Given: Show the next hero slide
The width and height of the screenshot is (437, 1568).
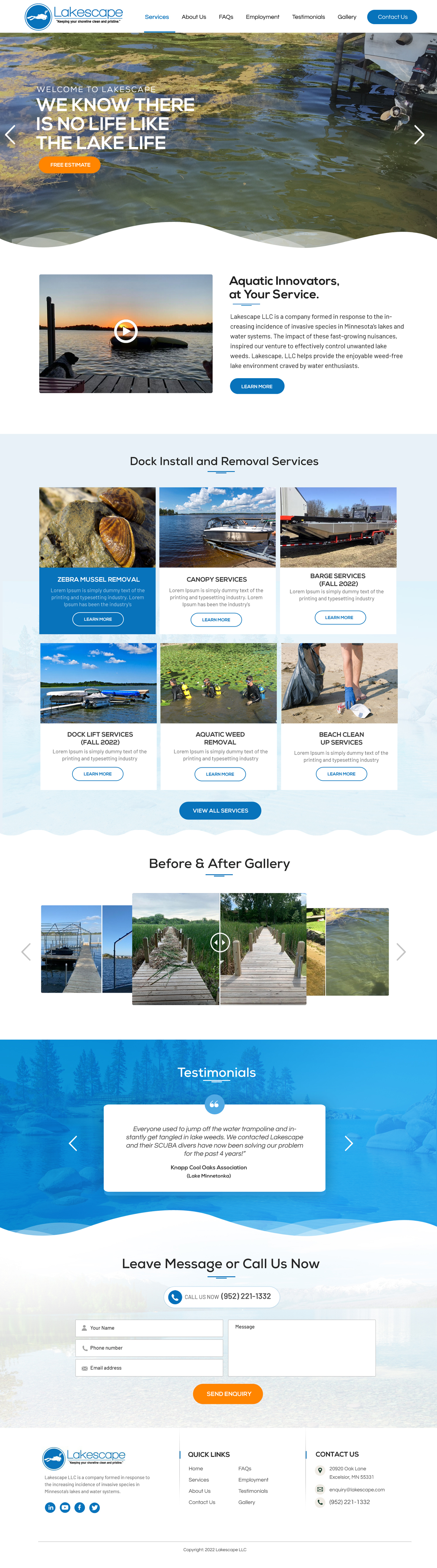Looking at the screenshot, I should point(419,135).
